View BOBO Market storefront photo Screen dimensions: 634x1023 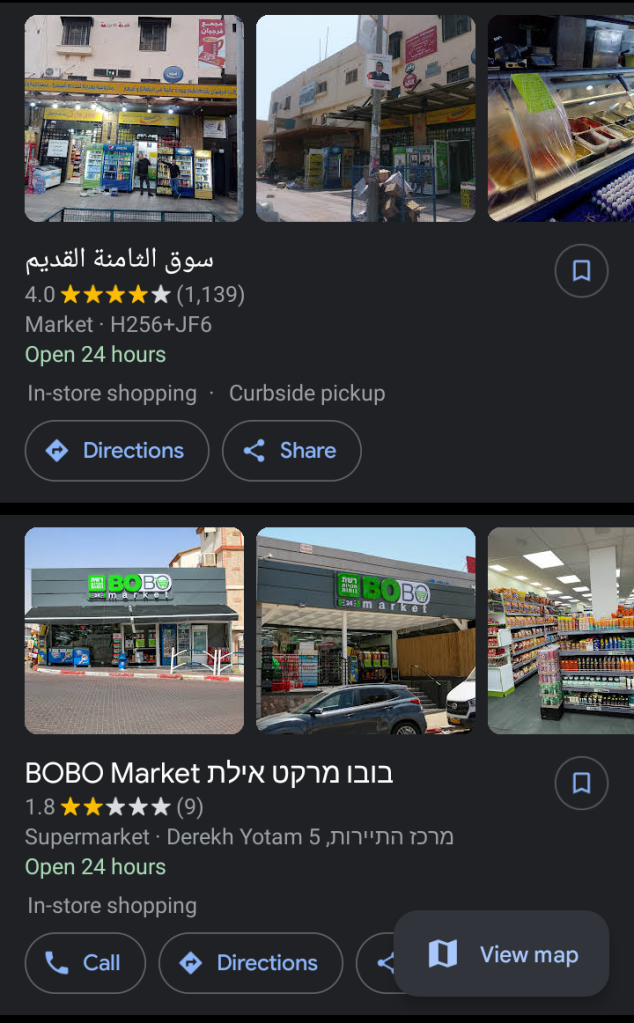pos(134,630)
